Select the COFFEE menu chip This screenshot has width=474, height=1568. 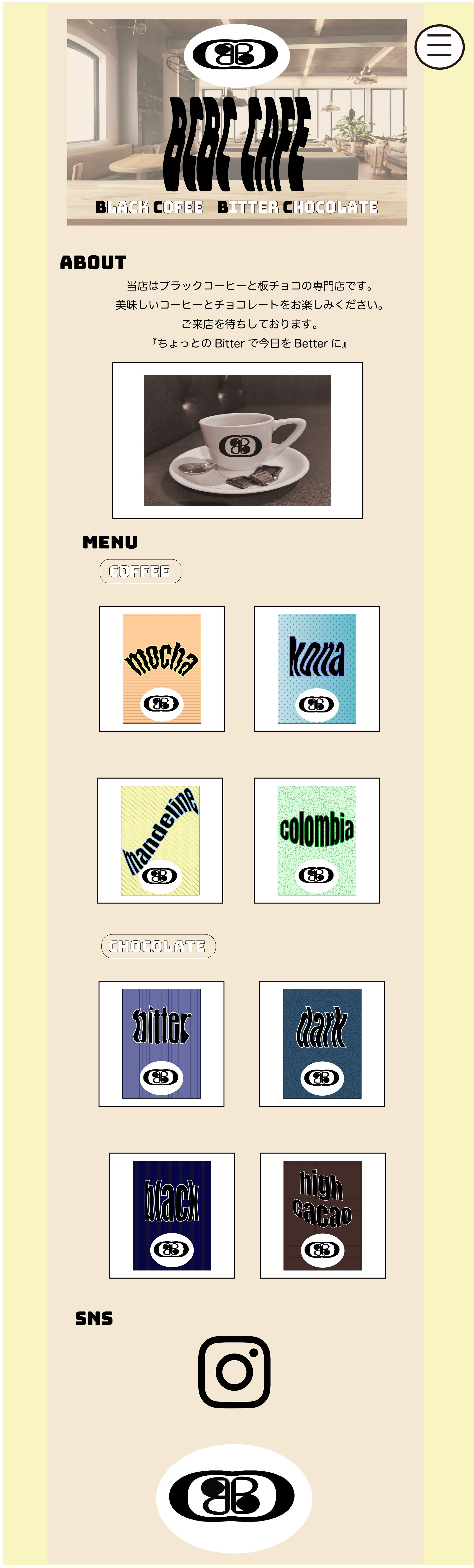point(140,571)
